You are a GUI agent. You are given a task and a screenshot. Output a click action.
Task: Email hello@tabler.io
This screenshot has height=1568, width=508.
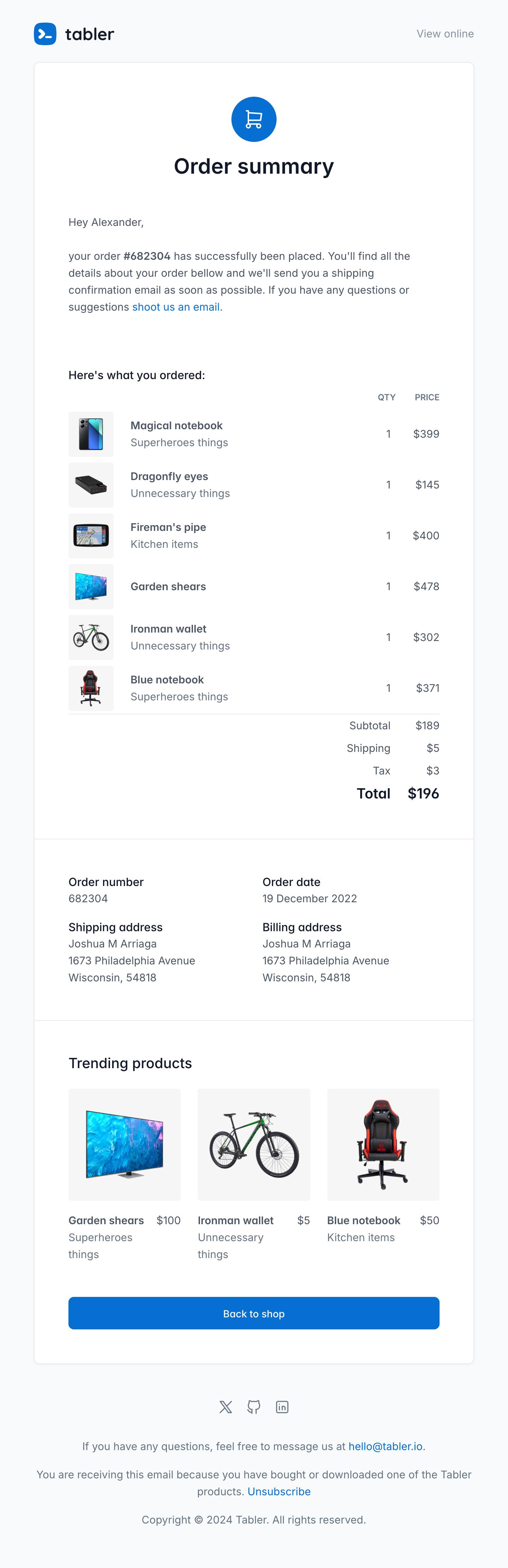(x=385, y=1446)
